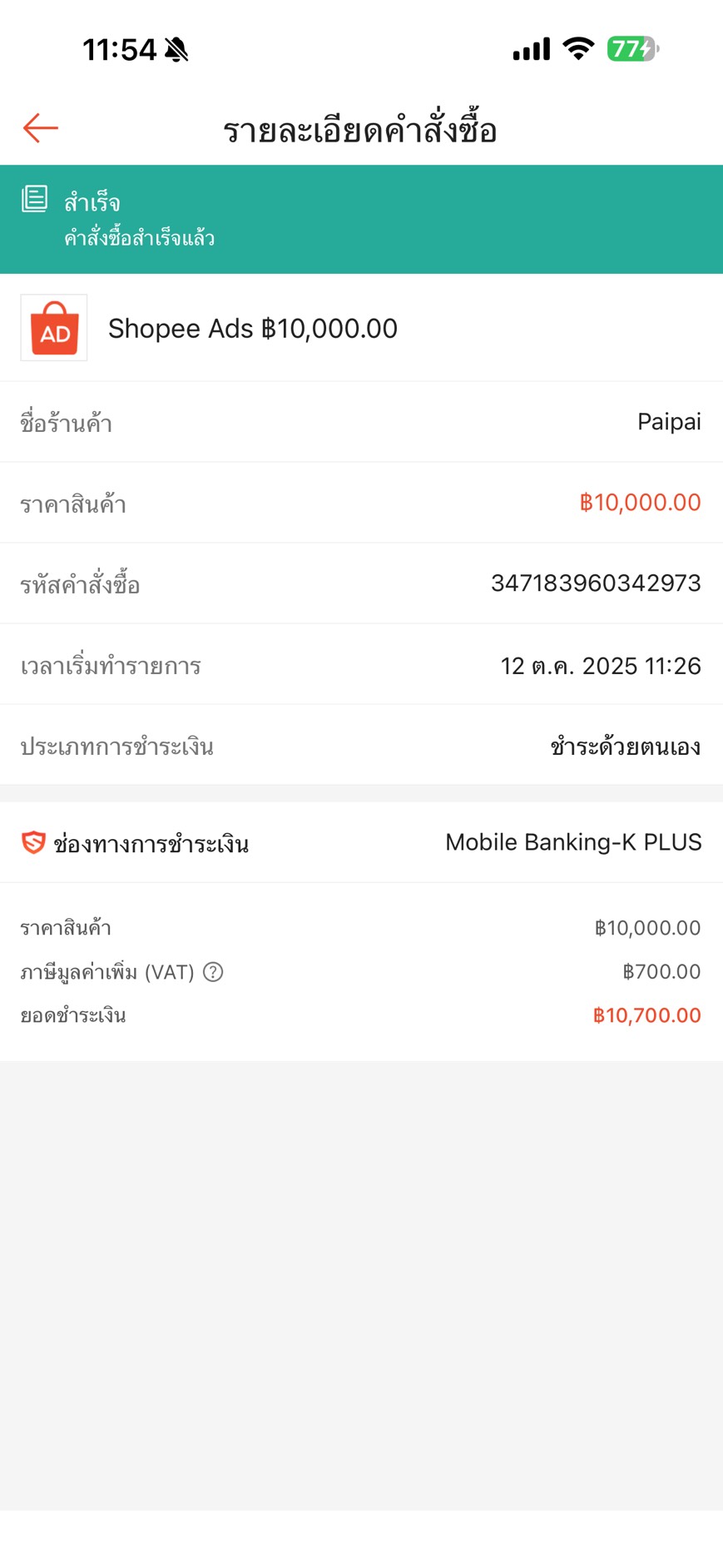Open the VAT help question mark
The height and width of the screenshot is (1568, 723).
tap(213, 972)
